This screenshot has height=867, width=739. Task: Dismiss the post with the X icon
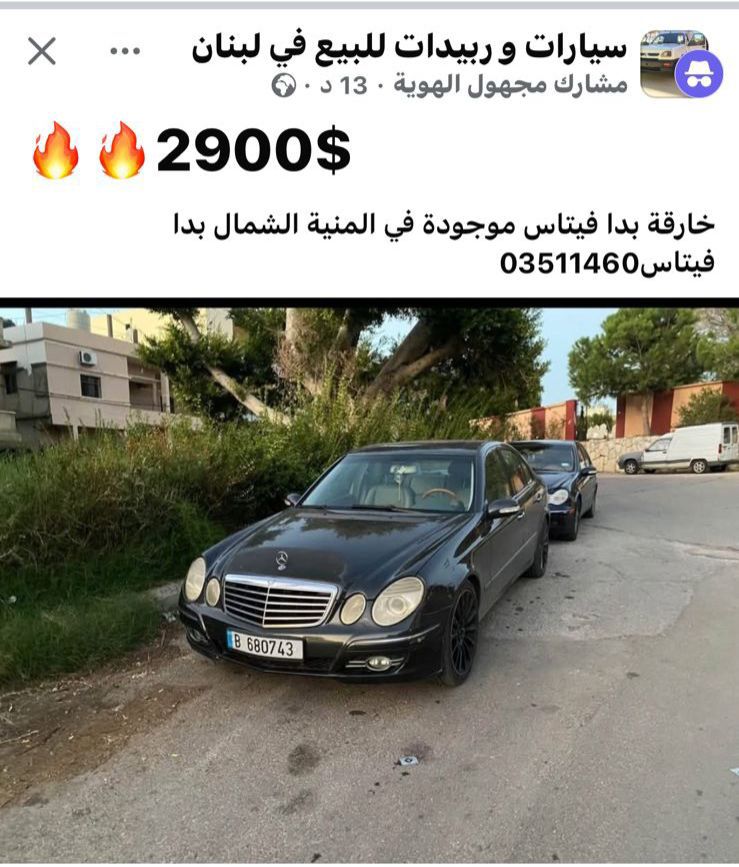(41, 51)
